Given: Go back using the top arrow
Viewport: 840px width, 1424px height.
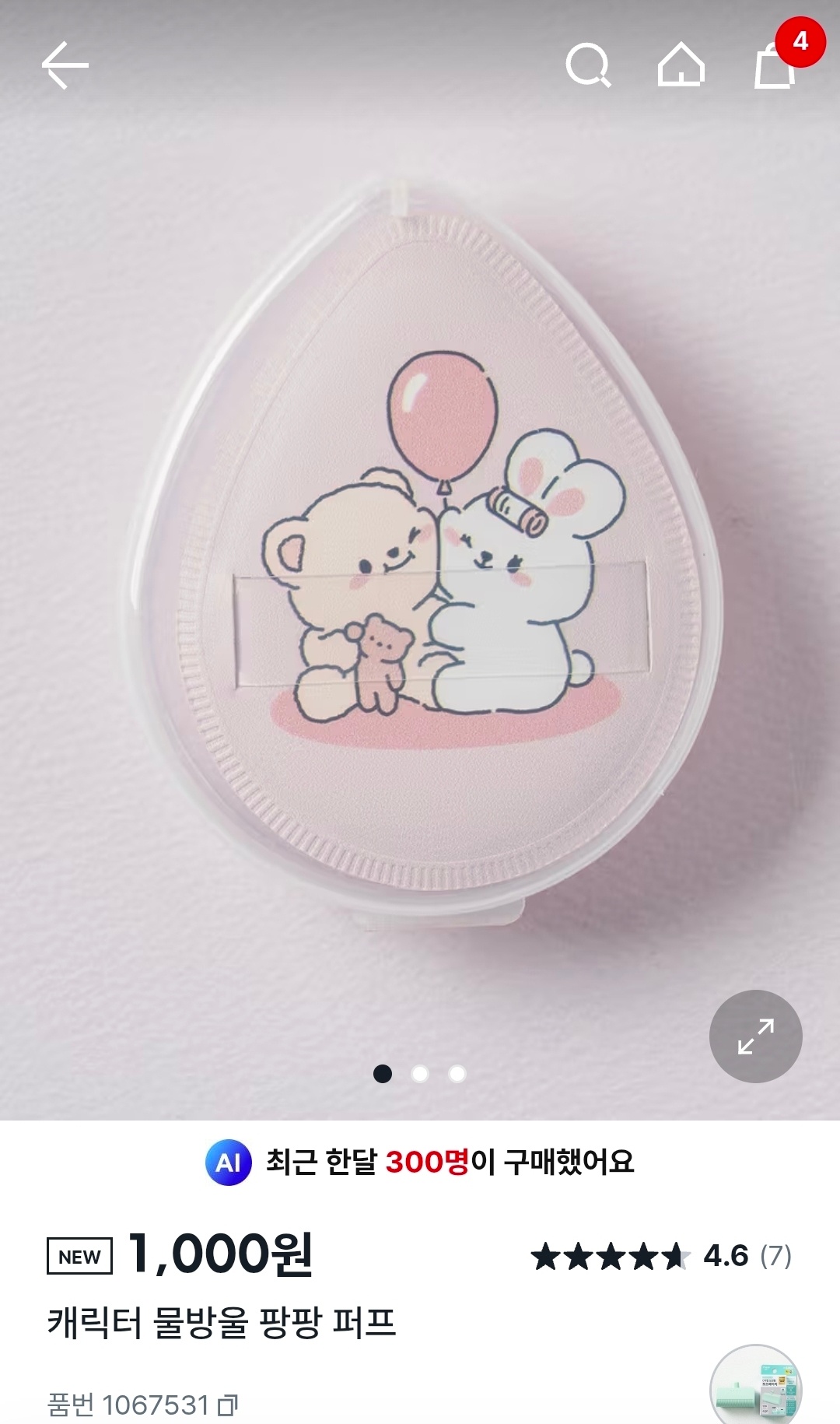Looking at the screenshot, I should [x=65, y=65].
